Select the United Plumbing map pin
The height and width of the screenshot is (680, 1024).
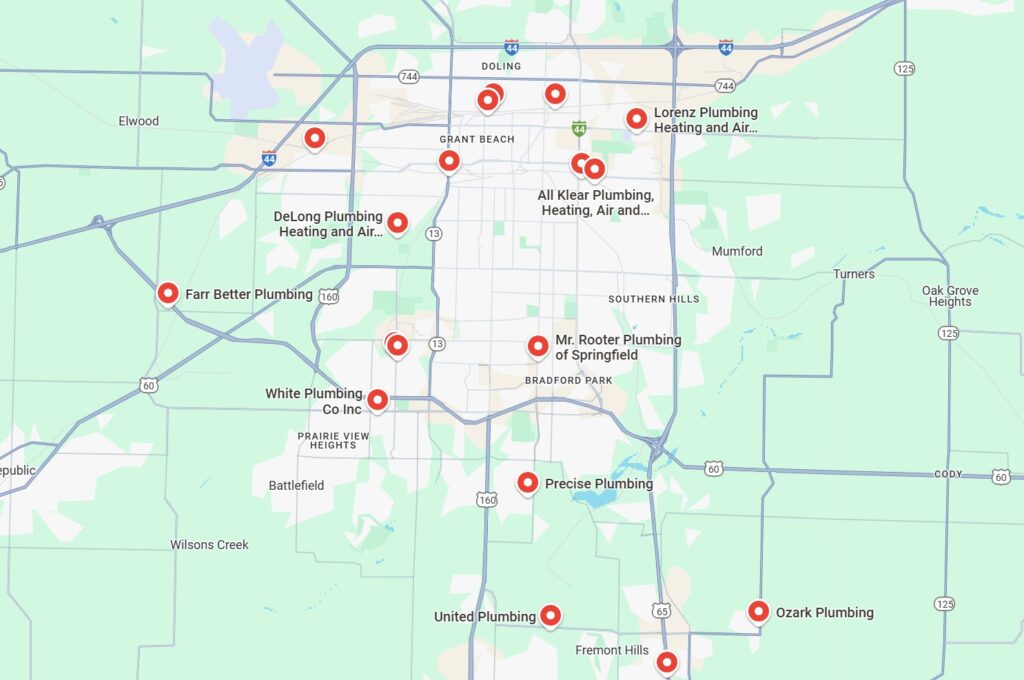click(x=550, y=615)
